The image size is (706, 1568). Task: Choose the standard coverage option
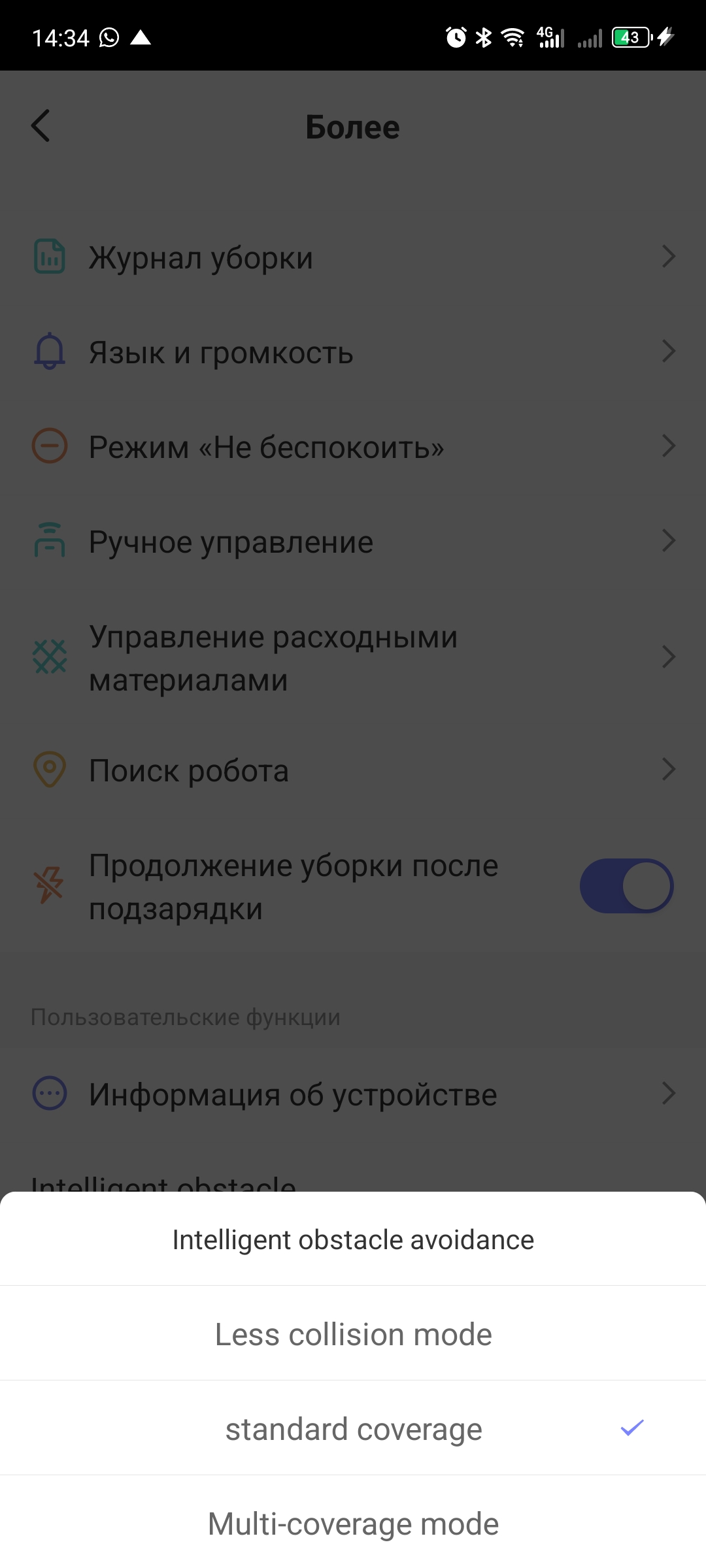pos(353,1429)
